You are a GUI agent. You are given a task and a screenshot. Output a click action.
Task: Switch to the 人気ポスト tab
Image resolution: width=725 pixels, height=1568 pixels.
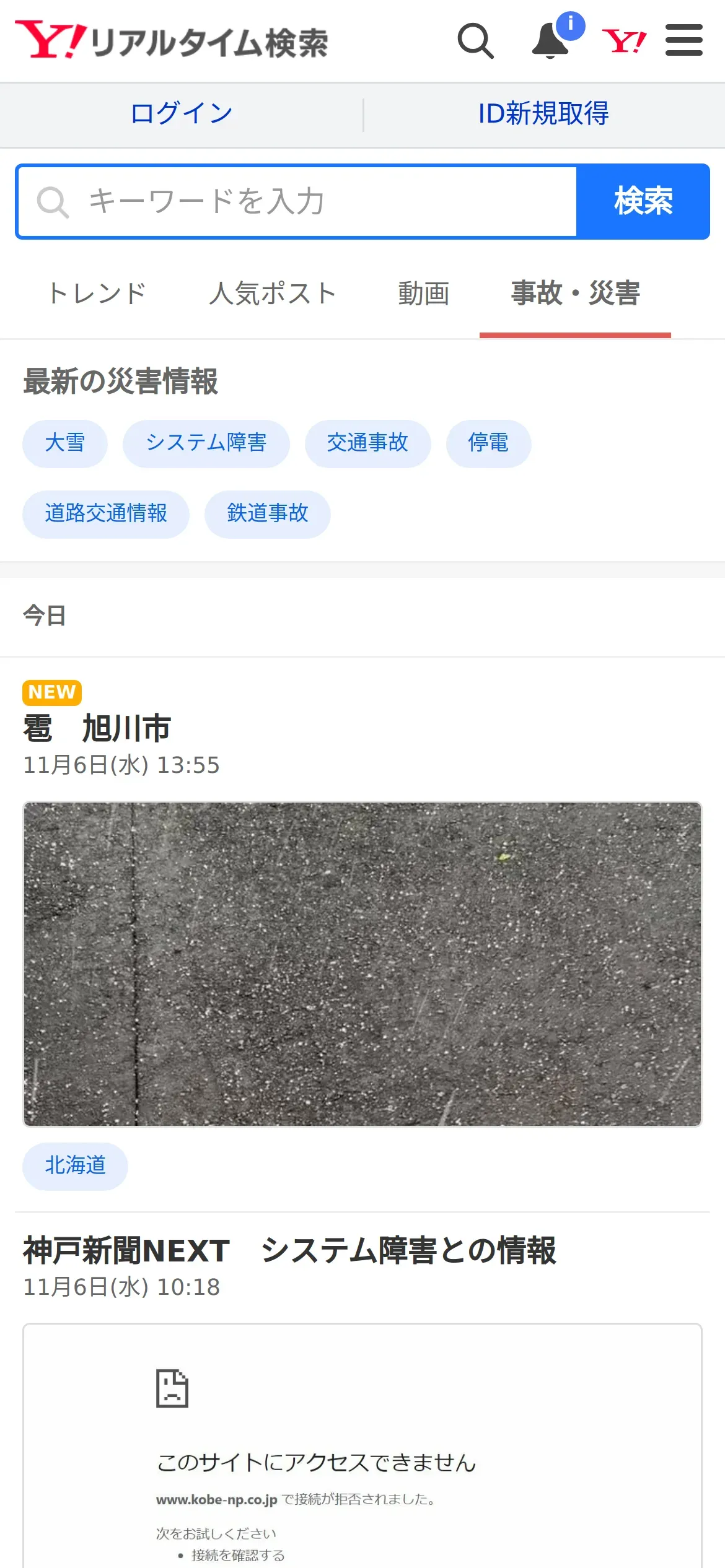[x=273, y=294]
